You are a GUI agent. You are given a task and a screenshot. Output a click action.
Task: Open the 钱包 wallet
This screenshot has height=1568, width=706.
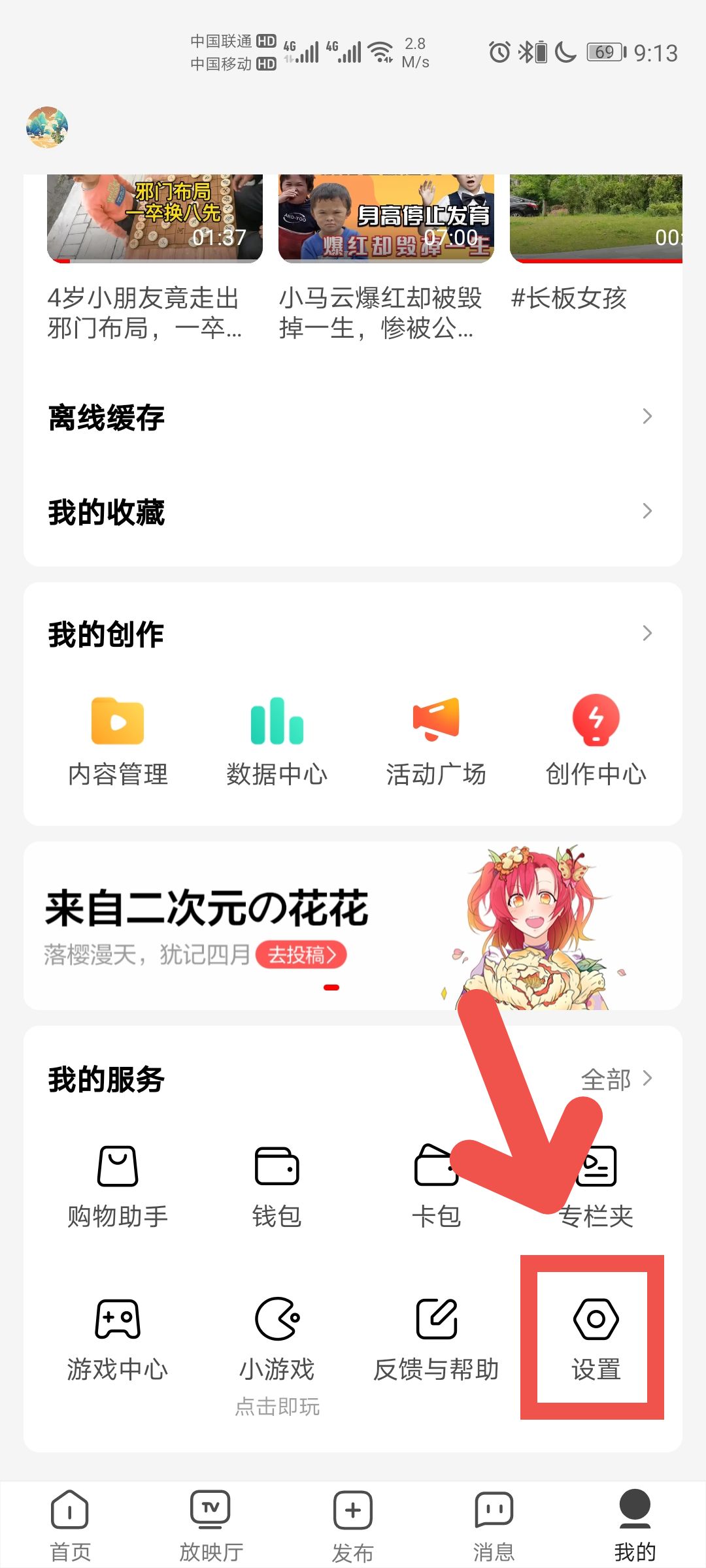point(277,1186)
